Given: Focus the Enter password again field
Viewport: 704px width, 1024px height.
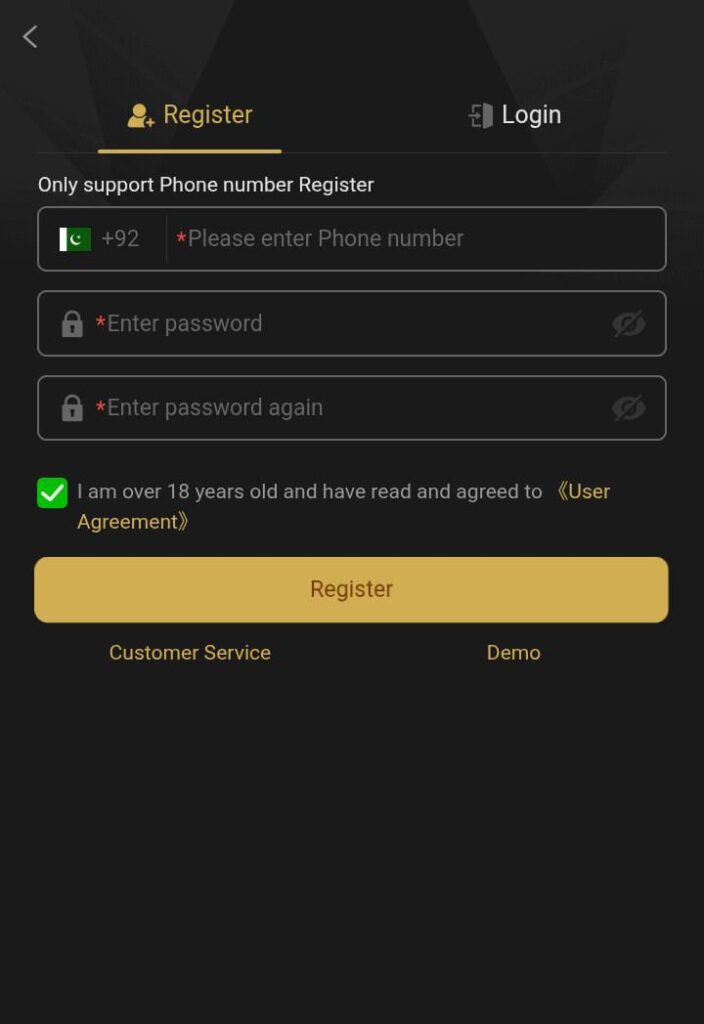Looking at the screenshot, I should [x=340, y=408].
